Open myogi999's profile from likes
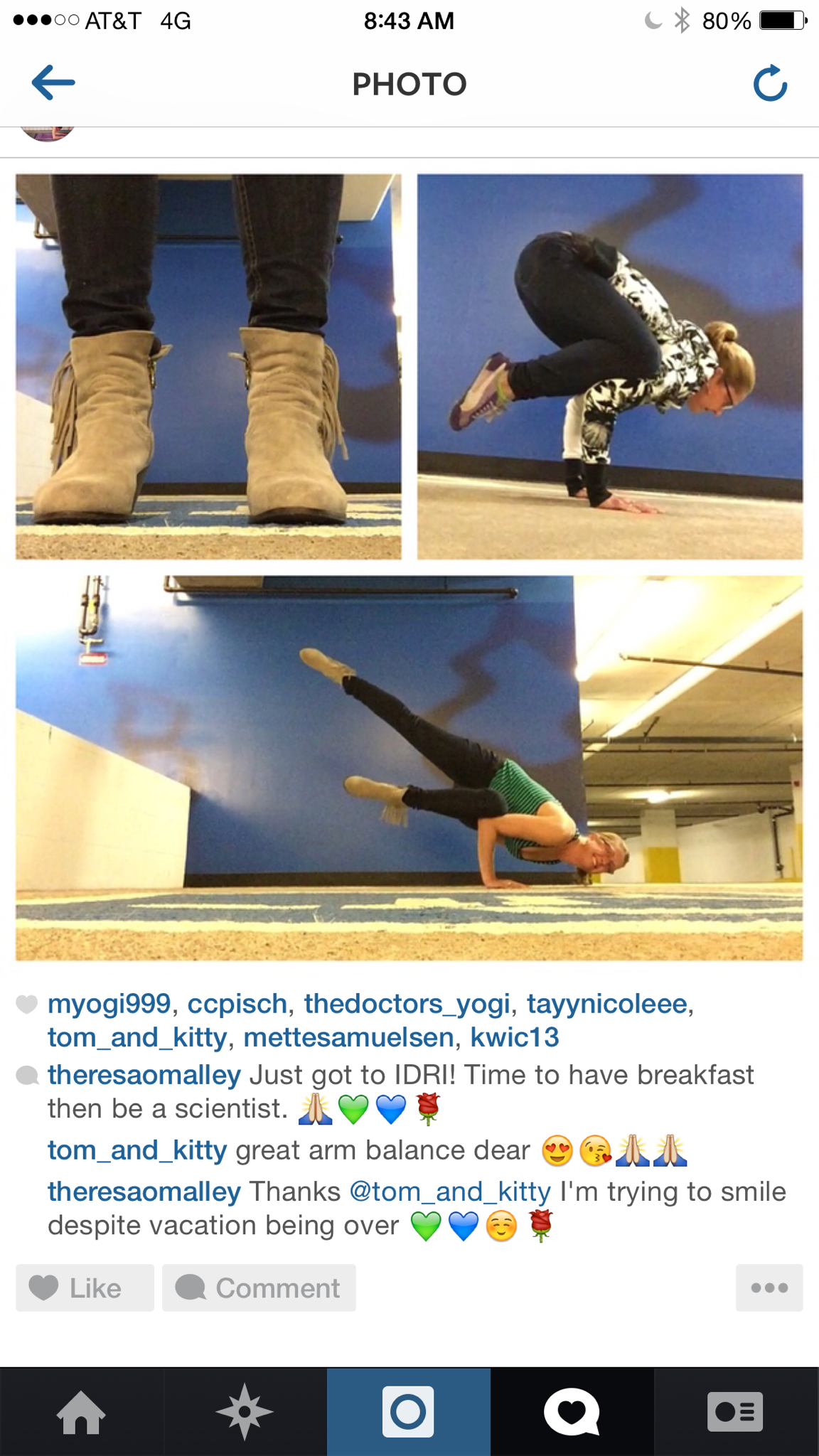Image resolution: width=819 pixels, height=1456 pixels. pos(109,1004)
